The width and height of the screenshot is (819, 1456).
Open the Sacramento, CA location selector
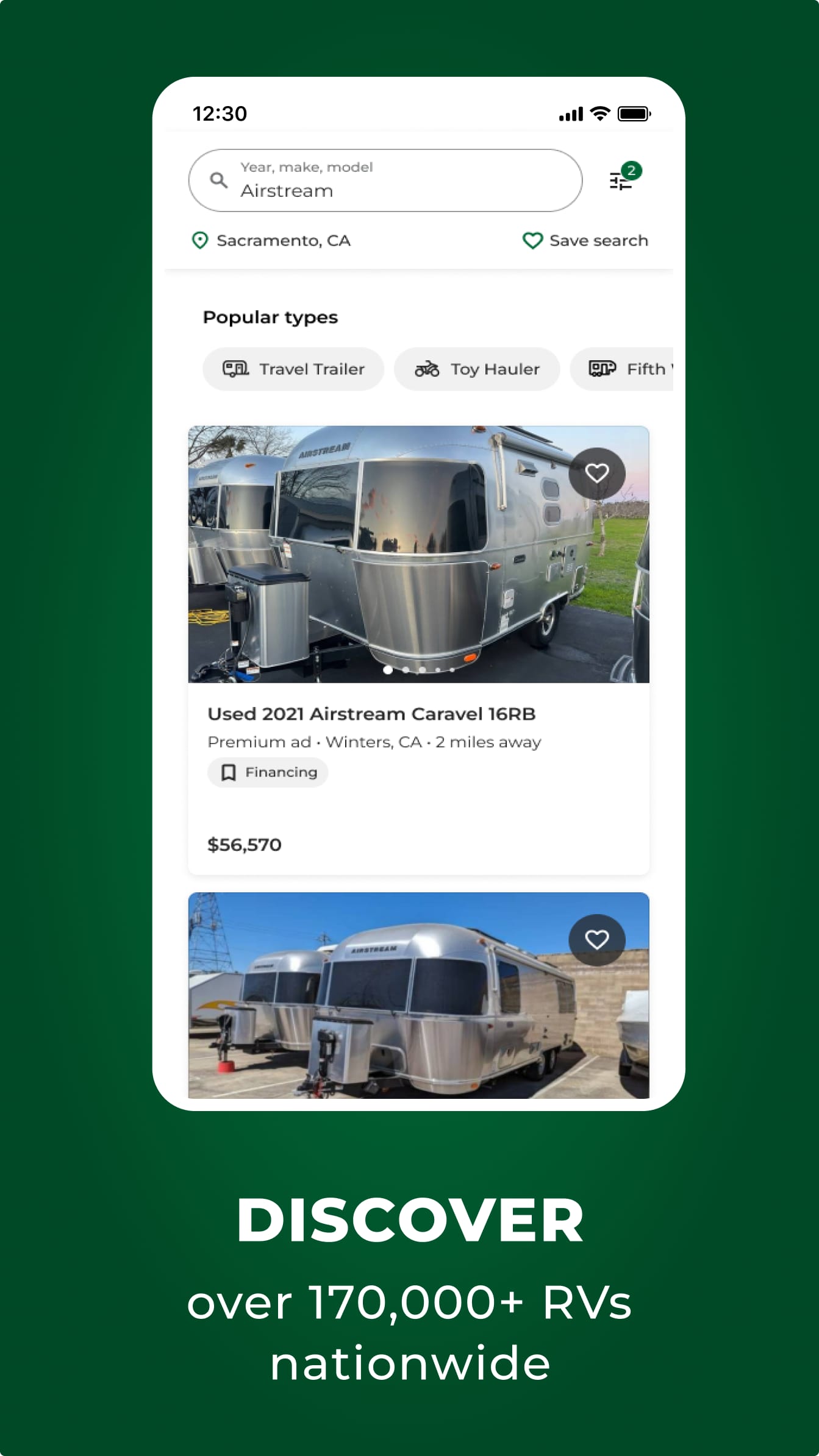[284, 240]
